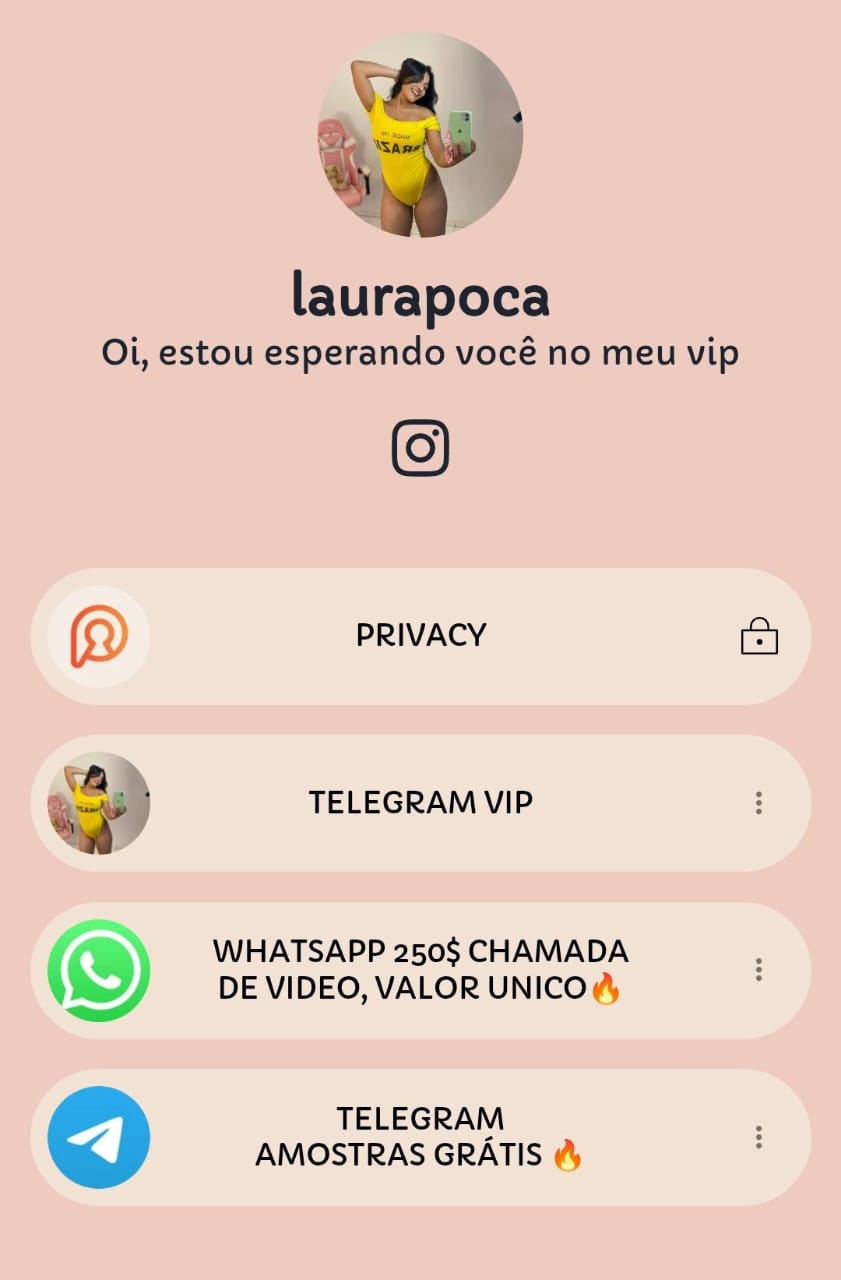Open the WhatsApp video call link
This screenshot has width=841, height=1280.
420,970
